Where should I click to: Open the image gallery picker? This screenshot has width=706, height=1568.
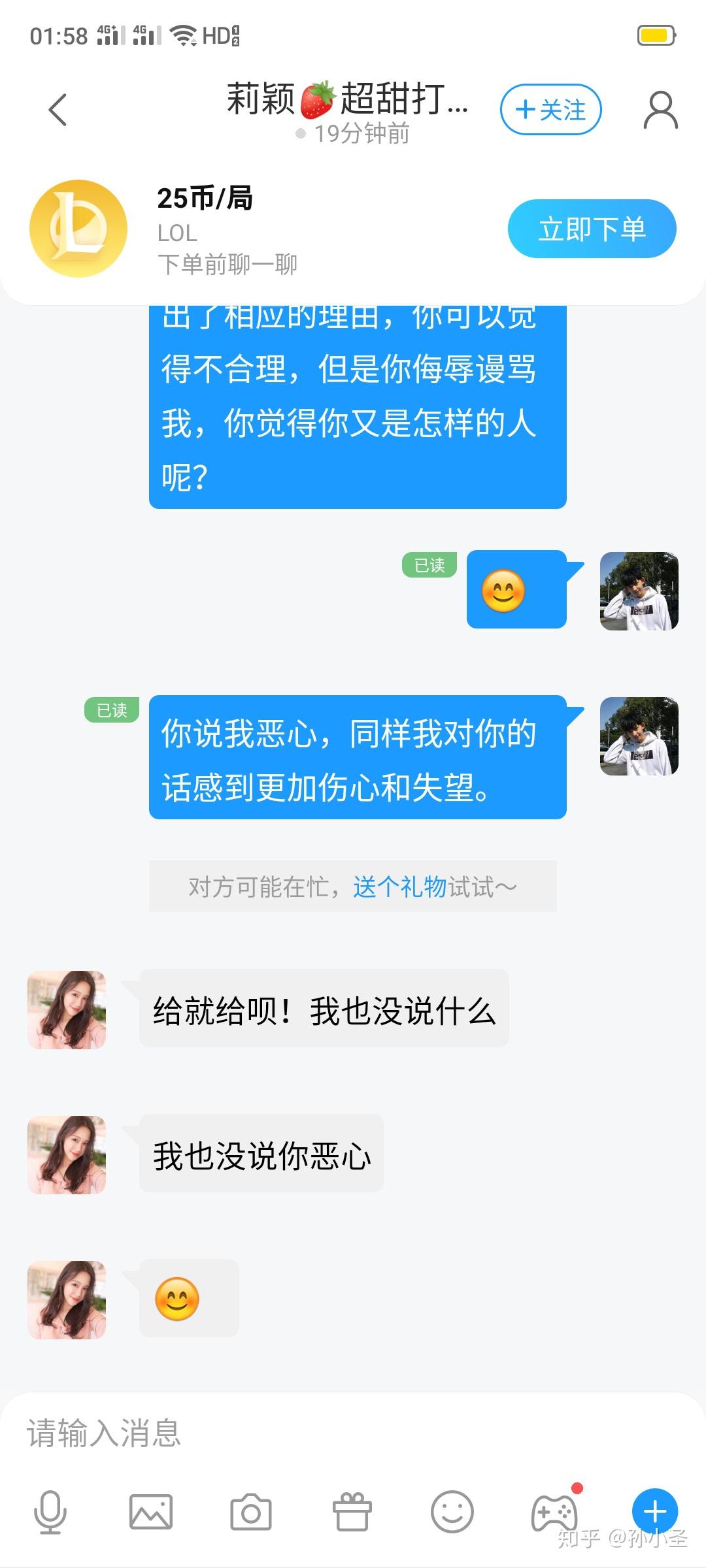click(151, 1512)
